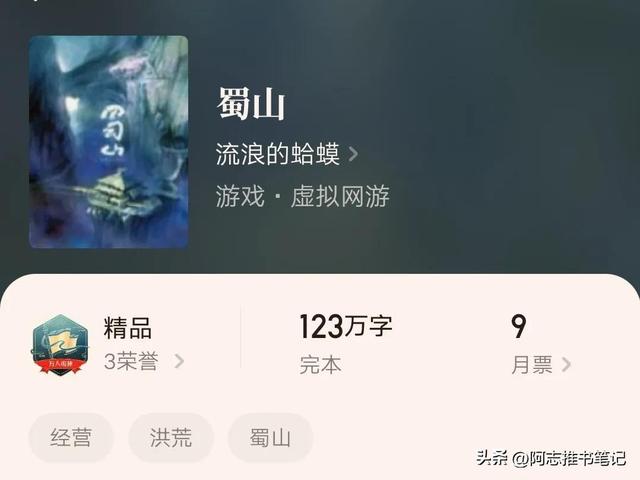The width and height of the screenshot is (640, 480).
Task: Open author page 流浪的蛤蟆
Action: click(x=286, y=154)
